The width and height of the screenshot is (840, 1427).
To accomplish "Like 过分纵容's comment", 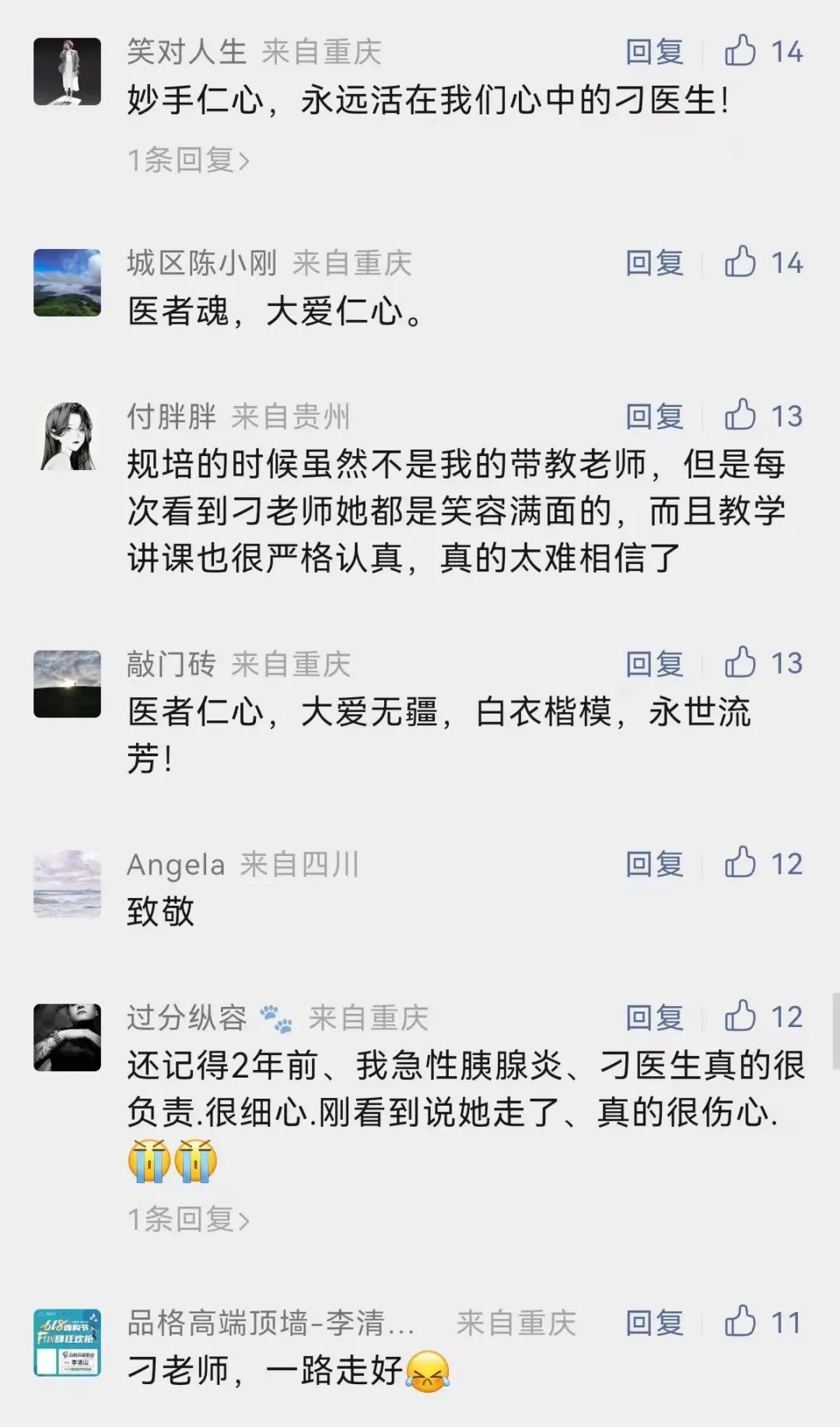I will 740,1017.
